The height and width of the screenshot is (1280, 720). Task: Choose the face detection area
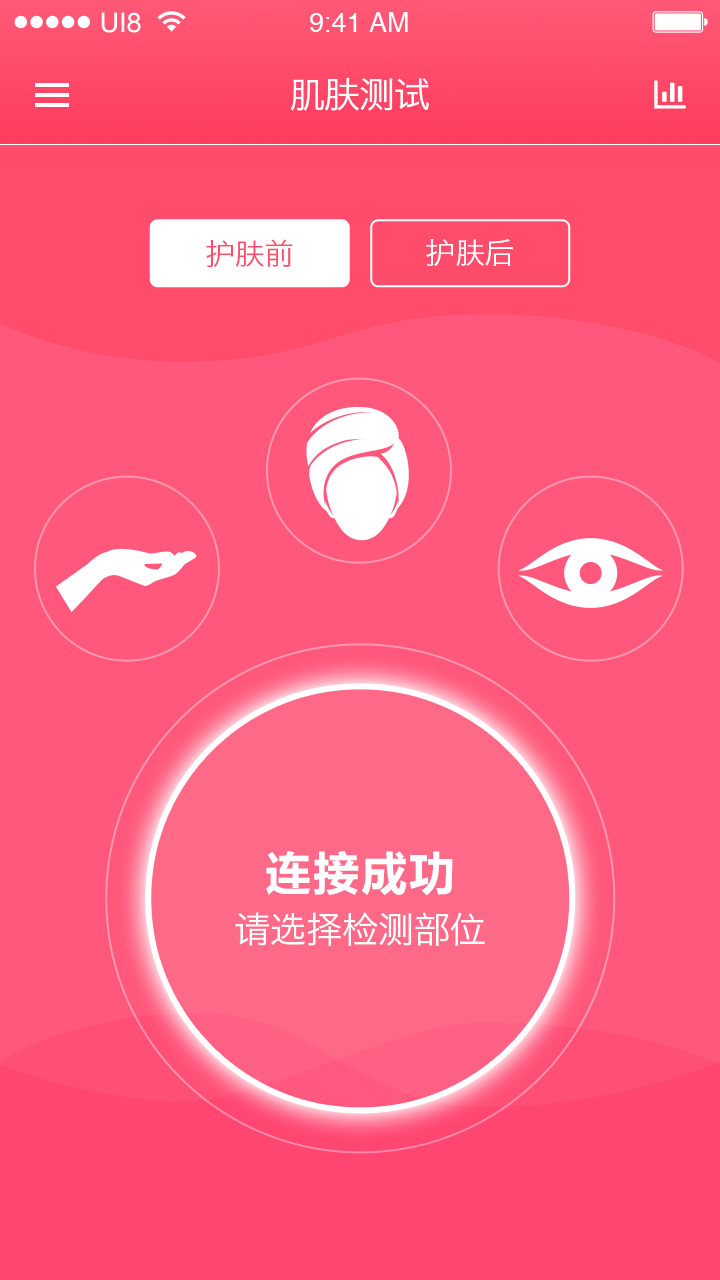coord(359,471)
